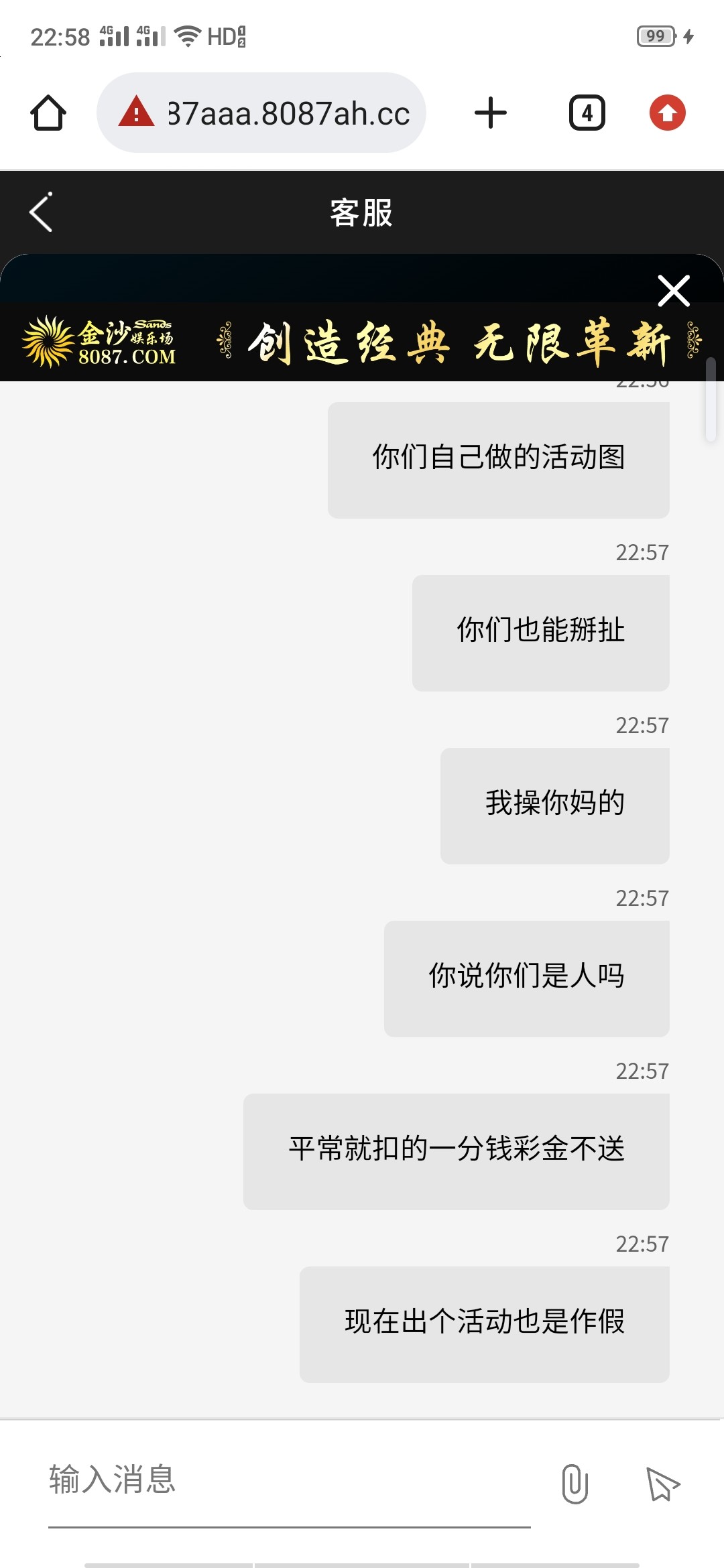This screenshot has width=724, height=1568.
Task: Tap the address bar showing 8087ah.cc
Action: point(288,112)
